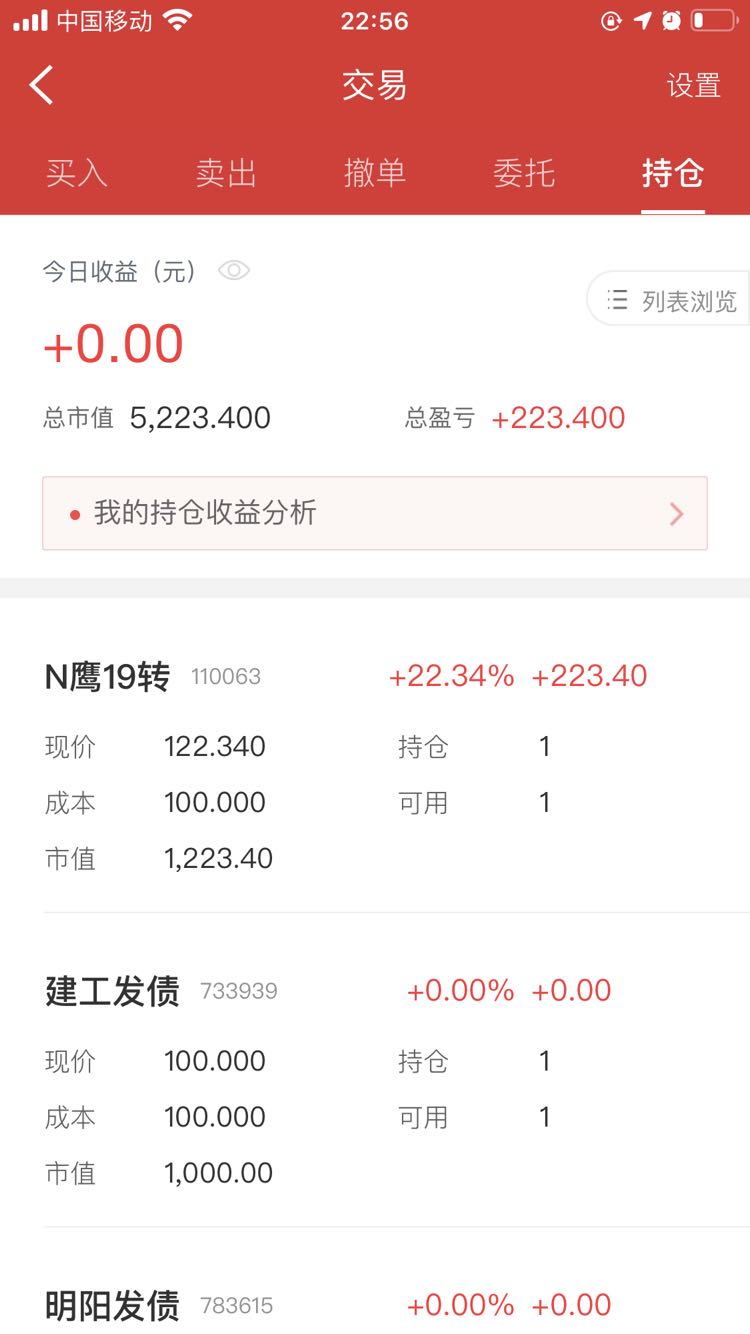
Task: Go back using the top-left arrow
Action: [41, 86]
